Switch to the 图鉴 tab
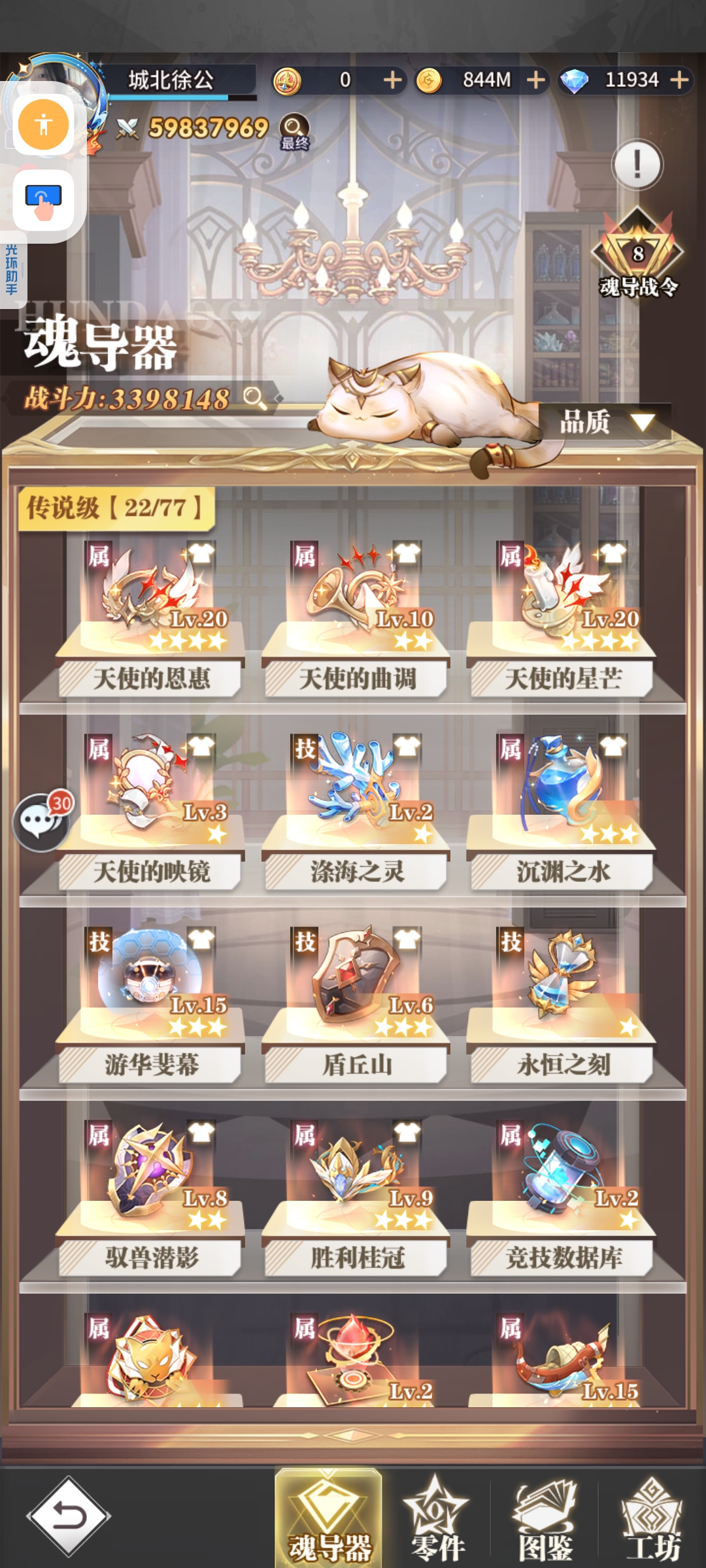This screenshot has width=706, height=1568. pyautogui.click(x=545, y=1519)
